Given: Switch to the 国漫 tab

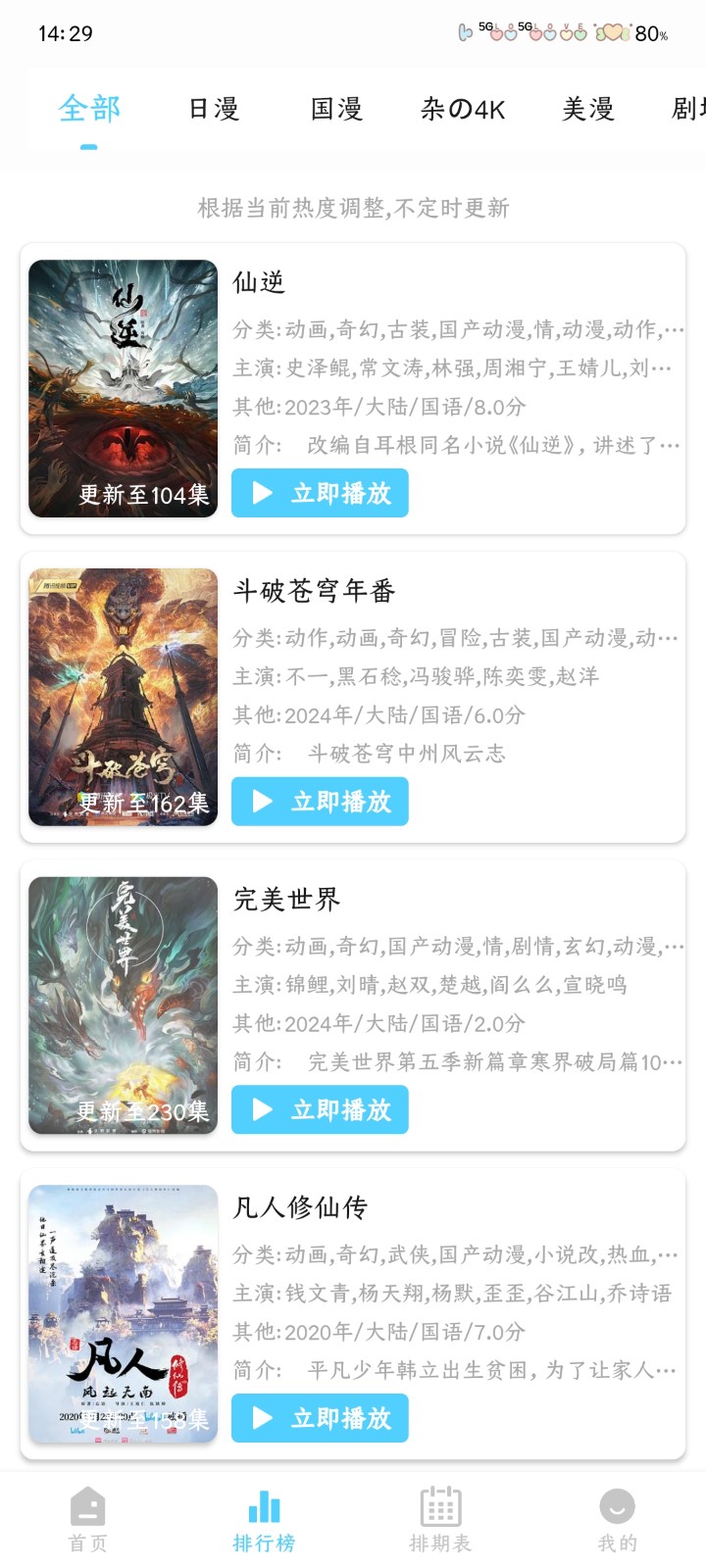Looking at the screenshot, I should coord(334,109).
